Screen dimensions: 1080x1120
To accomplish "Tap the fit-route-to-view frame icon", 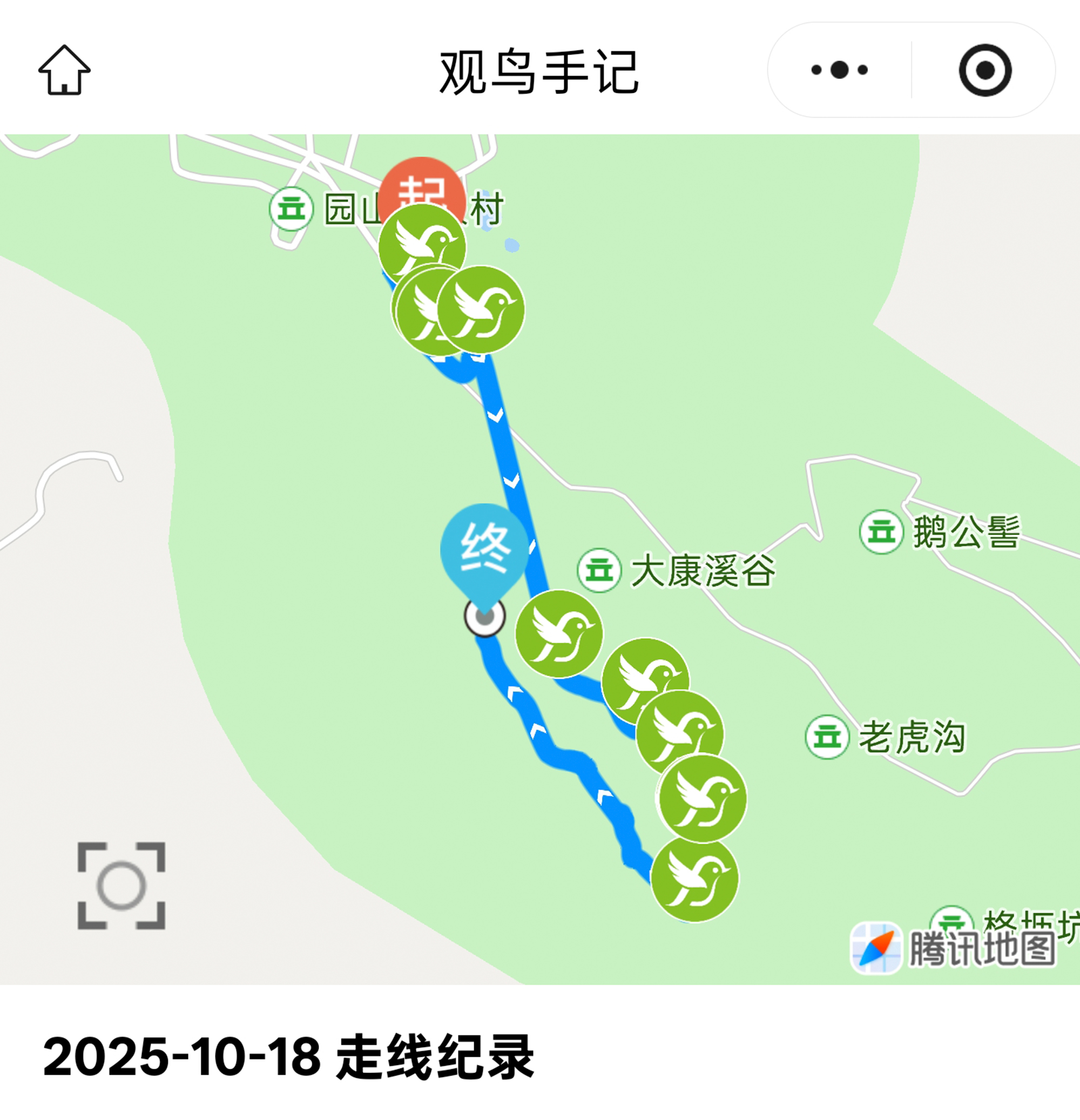I will (121, 886).
